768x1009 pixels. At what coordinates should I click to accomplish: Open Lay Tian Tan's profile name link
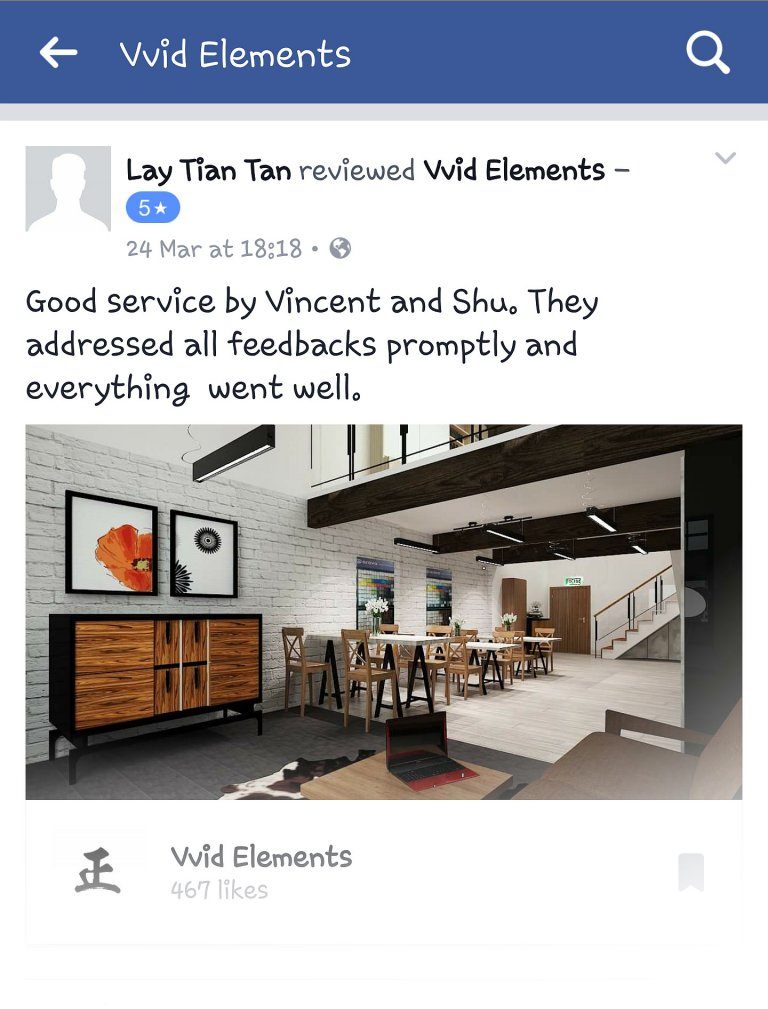click(x=208, y=171)
